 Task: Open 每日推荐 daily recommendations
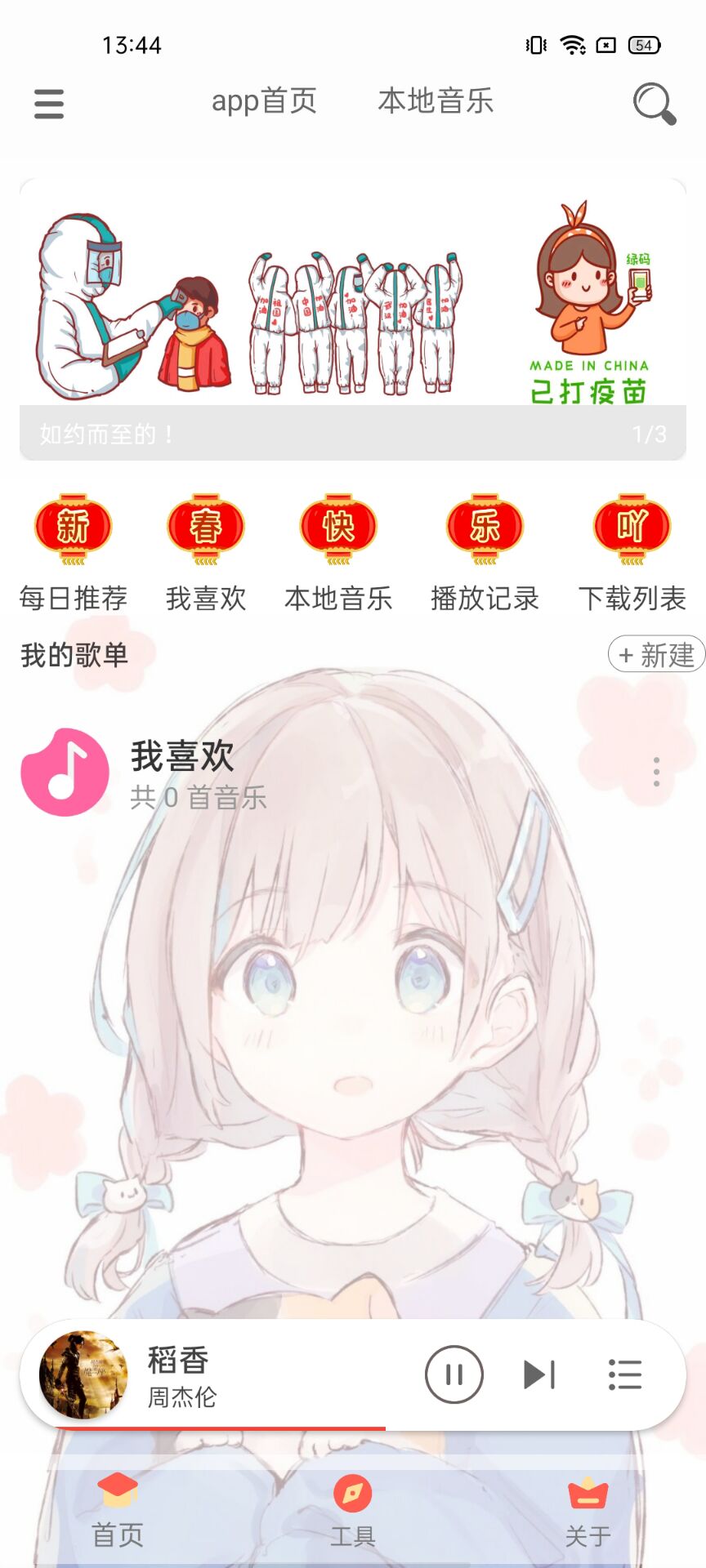74,552
